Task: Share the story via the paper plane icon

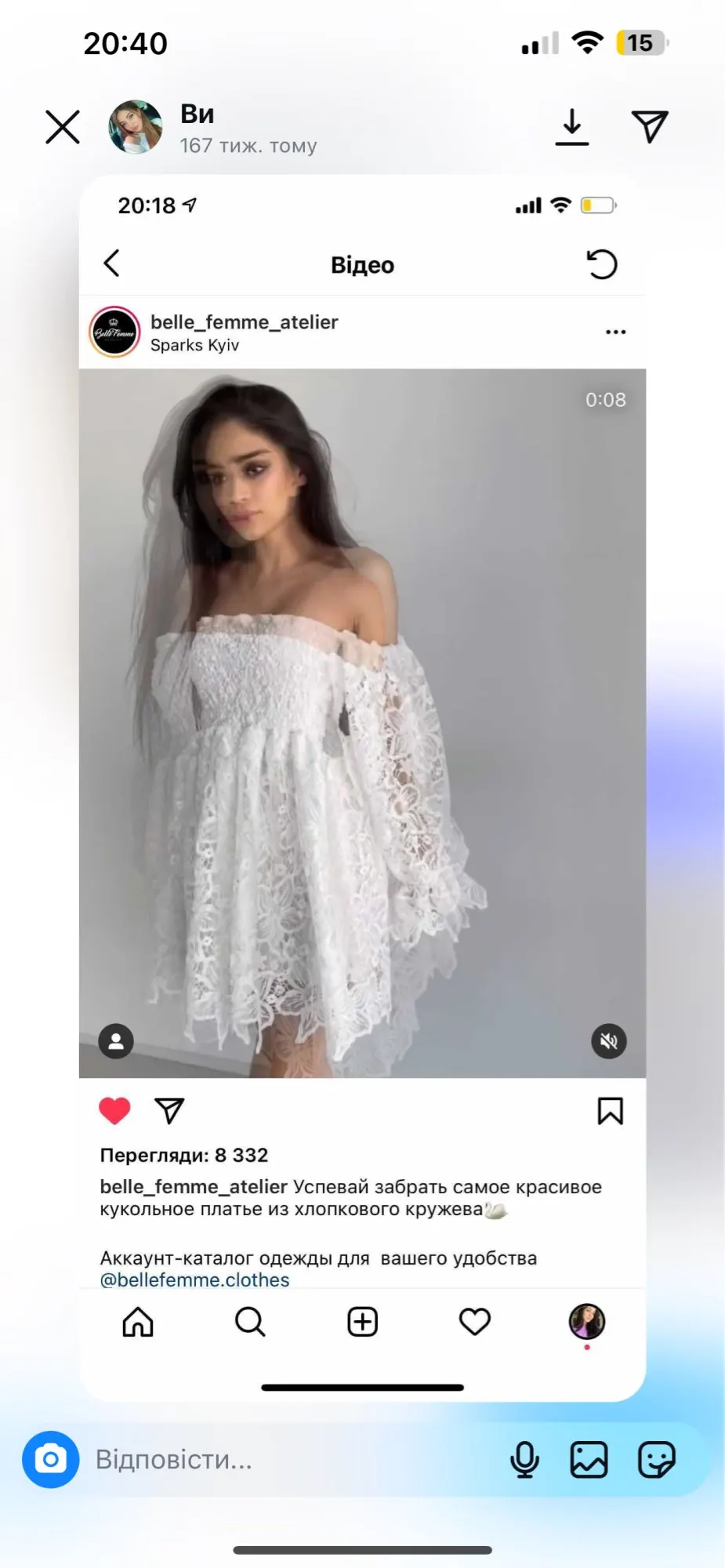Action: tap(650, 127)
